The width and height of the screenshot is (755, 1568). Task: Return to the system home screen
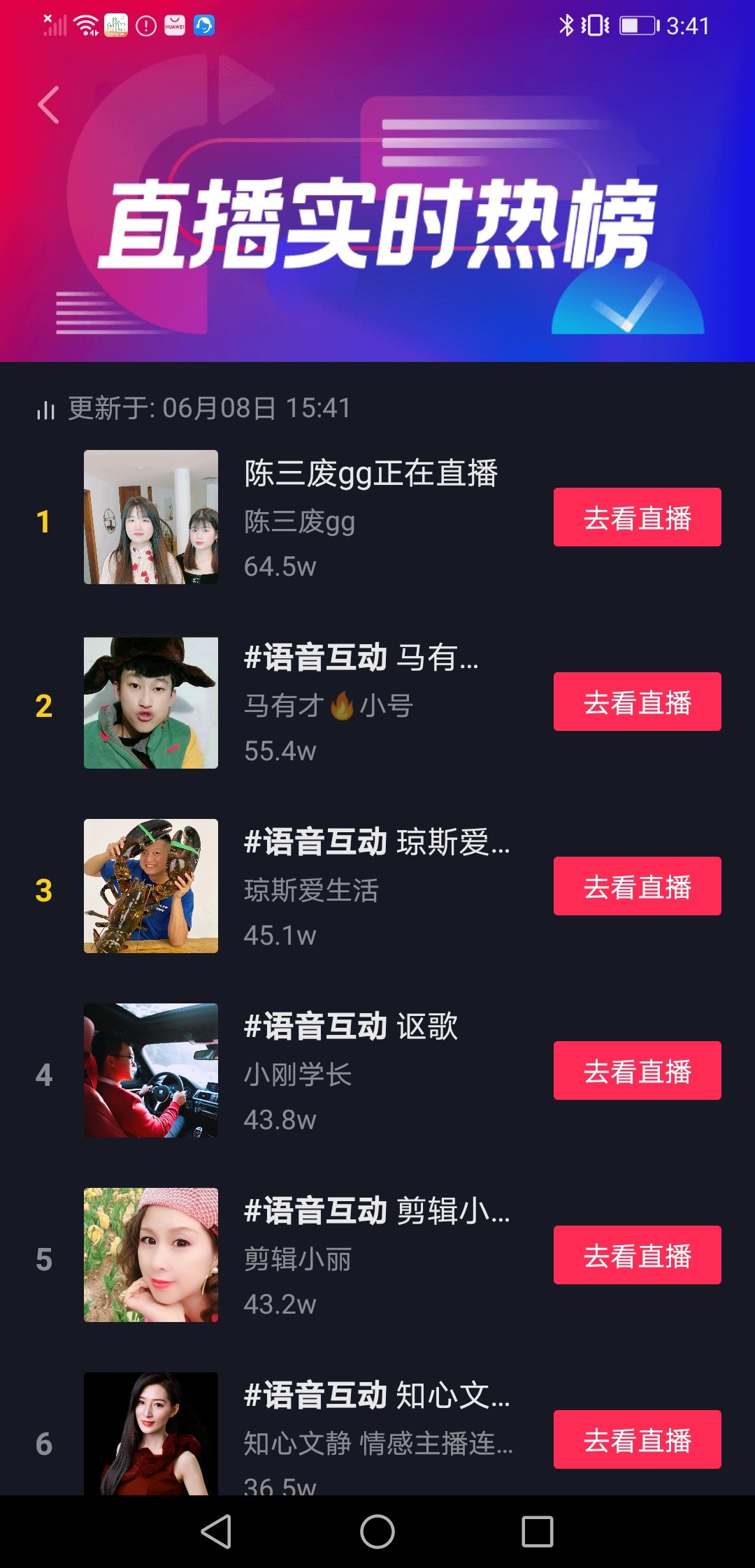point(377,1532)
